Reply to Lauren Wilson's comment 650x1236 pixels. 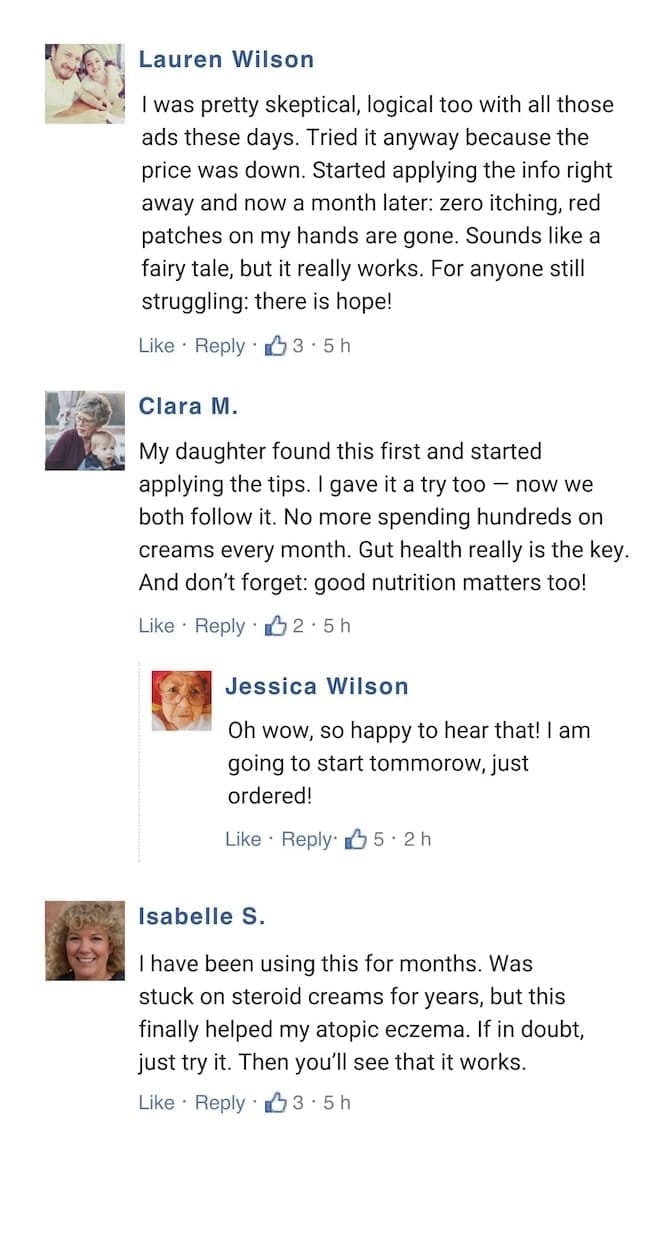point(219,346)
